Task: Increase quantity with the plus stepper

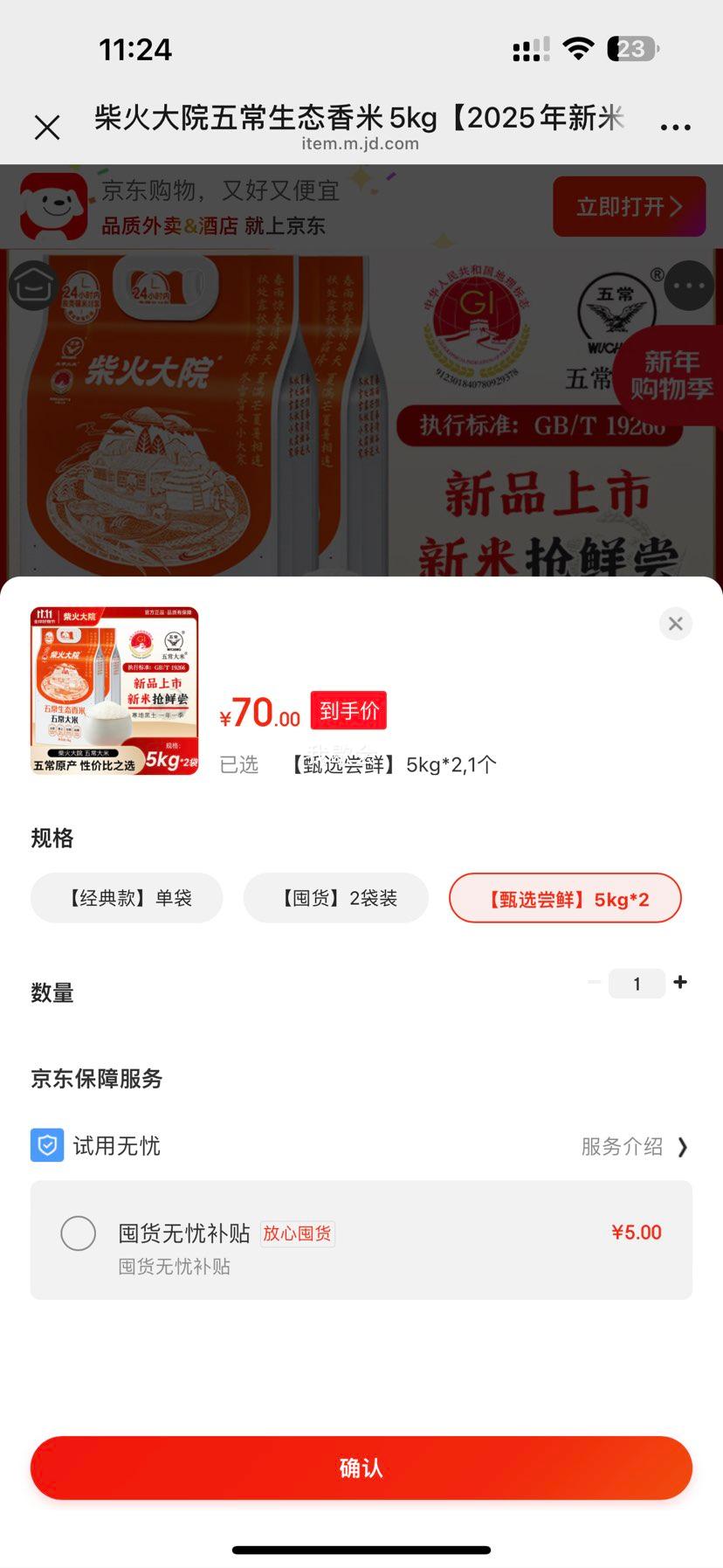Action: coord(679,982)
